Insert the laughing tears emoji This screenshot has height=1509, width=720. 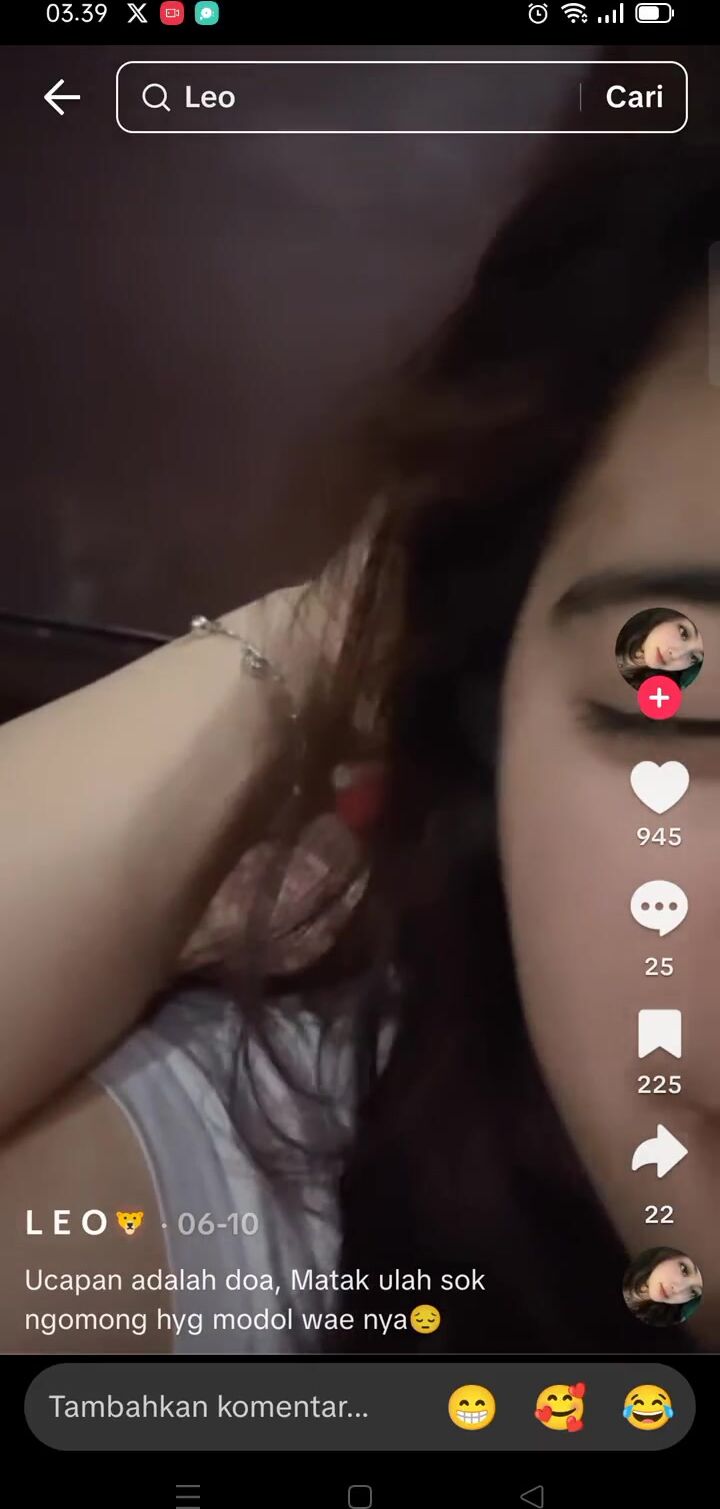point(647,1407)
